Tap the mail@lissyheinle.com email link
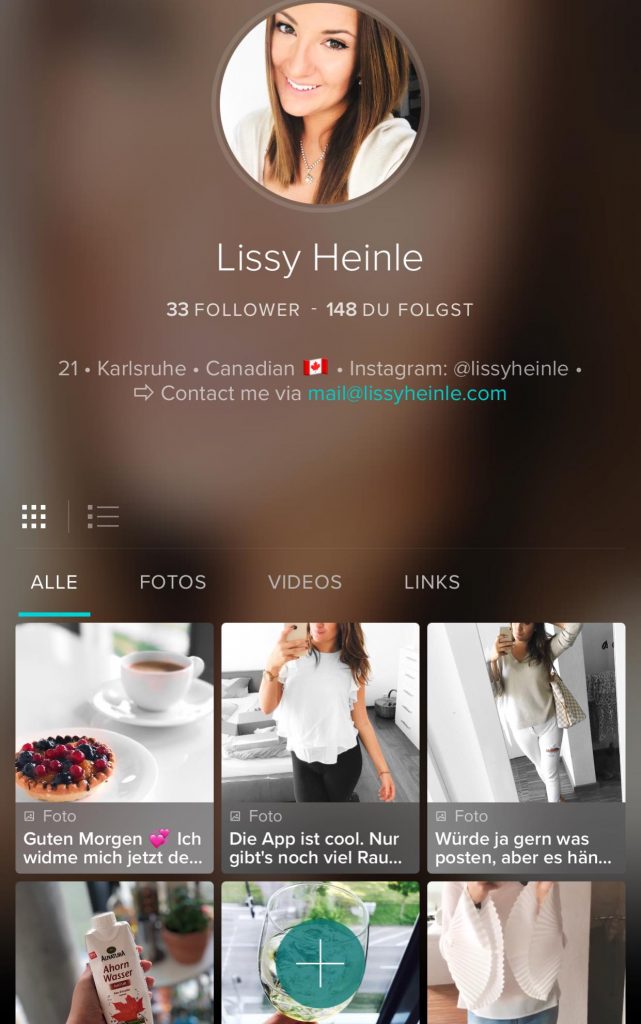The image size is (641, 1024). click(407, 393)
